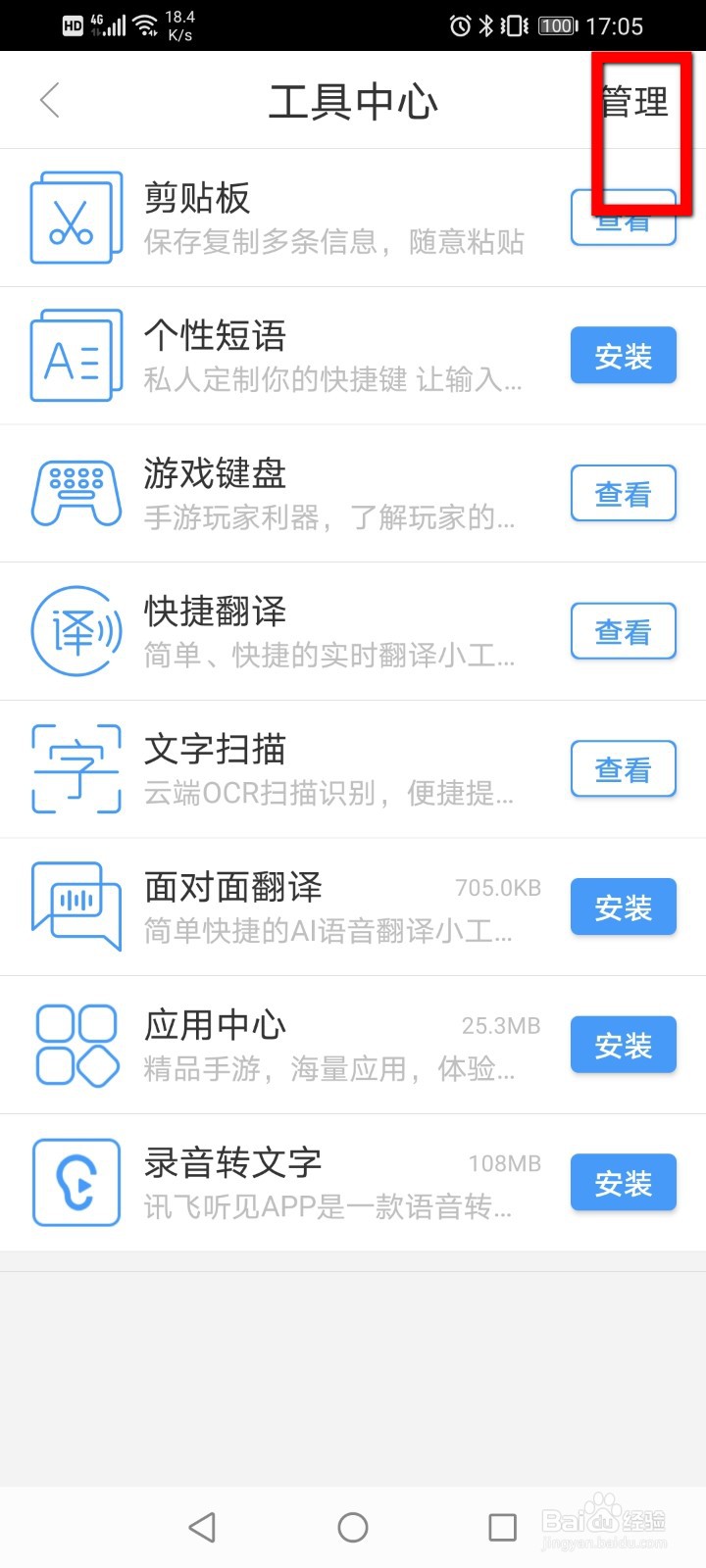Screen dimensions: 706x1568
Task: View the 游戏键盘 tool
Action: (624, 494)
